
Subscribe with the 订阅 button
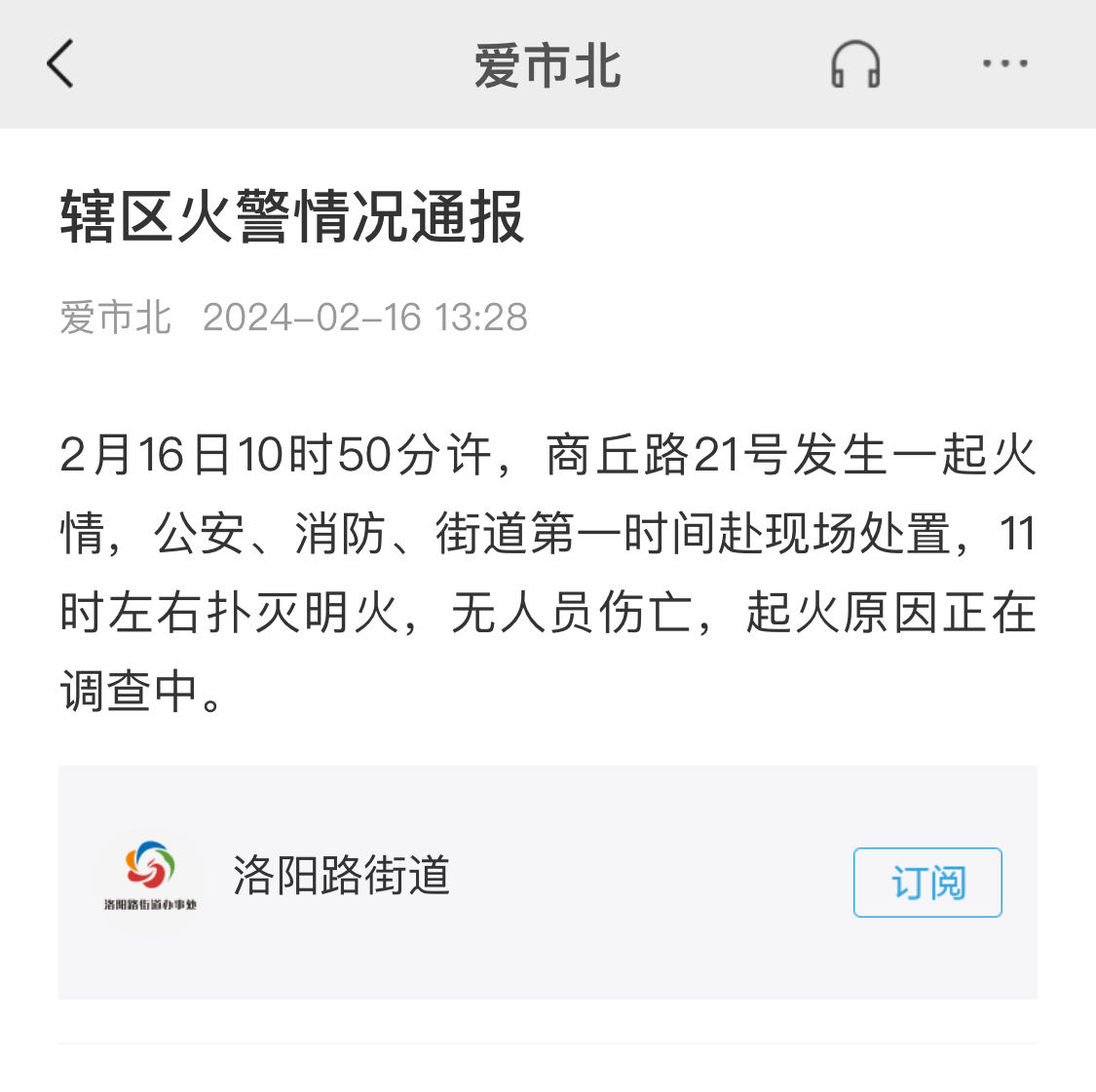pos(926,883)
